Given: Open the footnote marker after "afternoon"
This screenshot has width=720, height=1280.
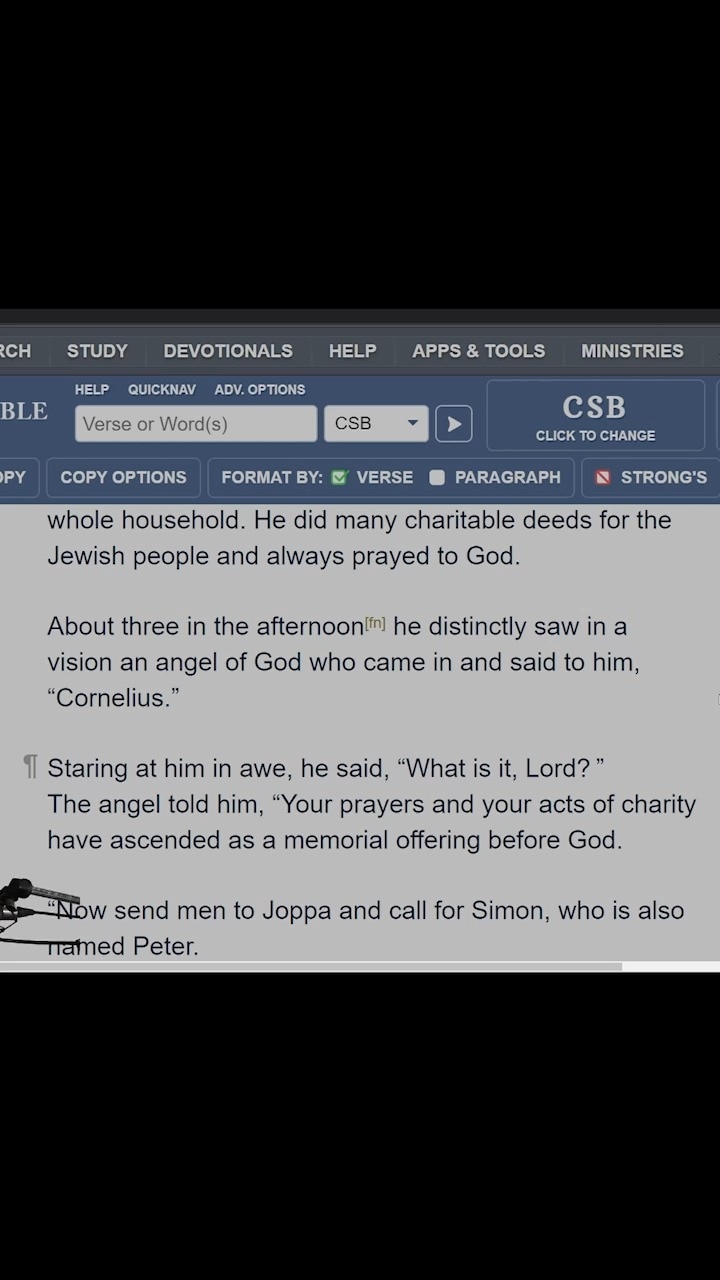Looking at the screenshot, I should [x=375, y=623].
